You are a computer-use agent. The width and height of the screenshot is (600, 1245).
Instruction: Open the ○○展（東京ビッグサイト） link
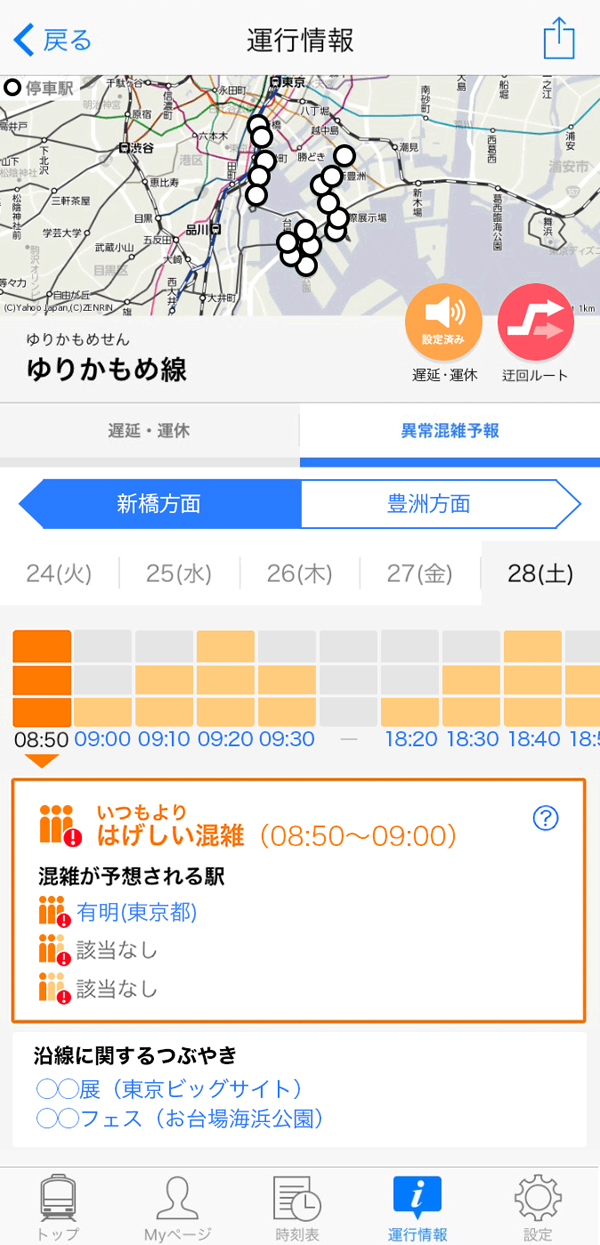(169, 1088)
